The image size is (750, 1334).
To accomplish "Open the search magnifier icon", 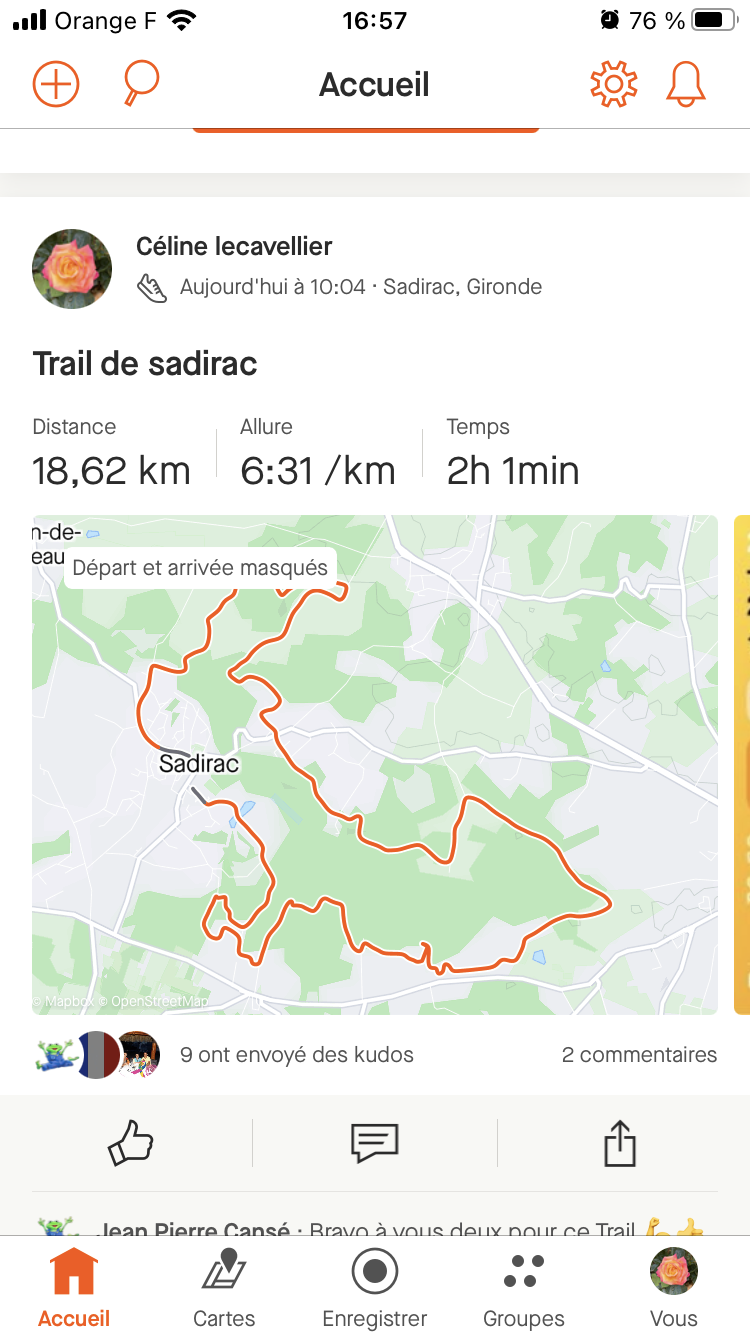I will 140,84.
